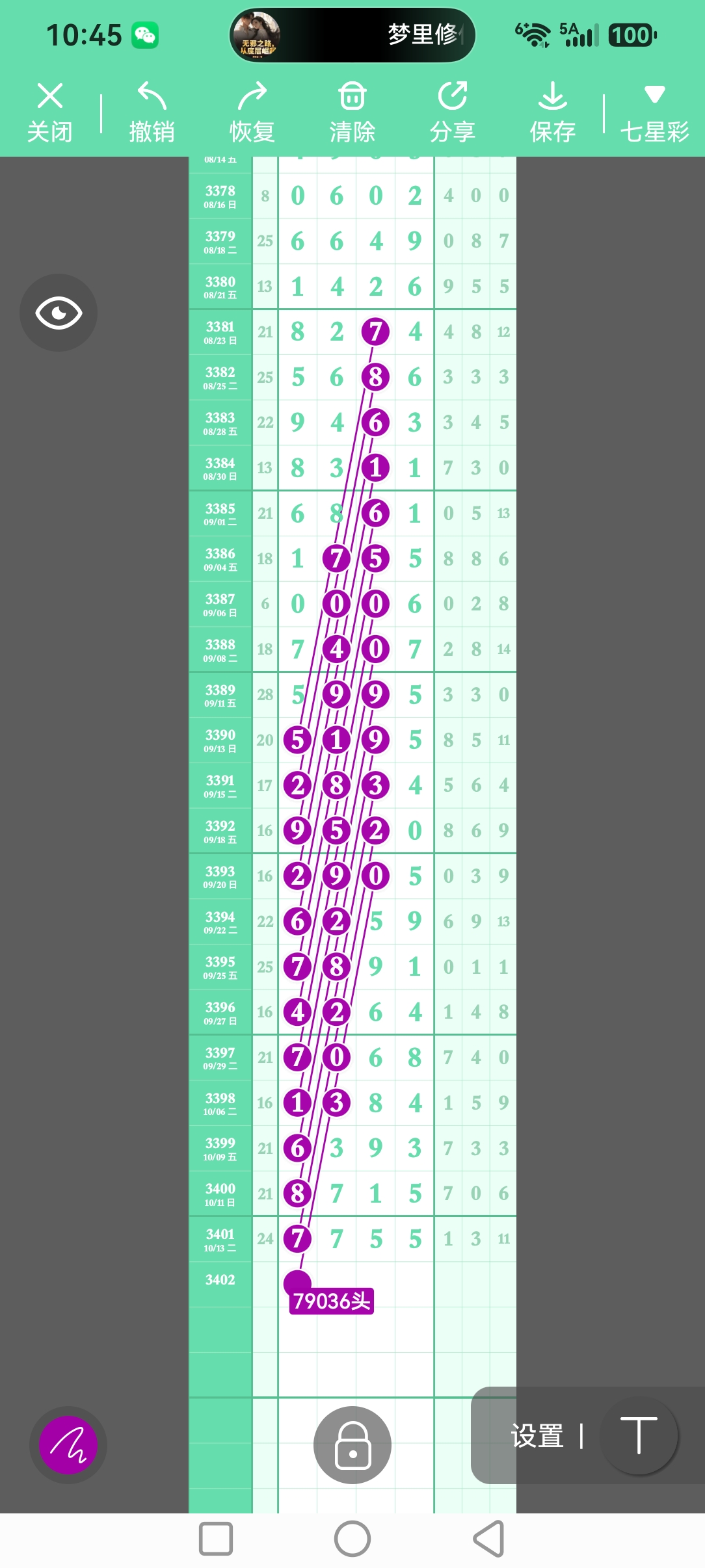Choose the T text tool

point(639,1435)
